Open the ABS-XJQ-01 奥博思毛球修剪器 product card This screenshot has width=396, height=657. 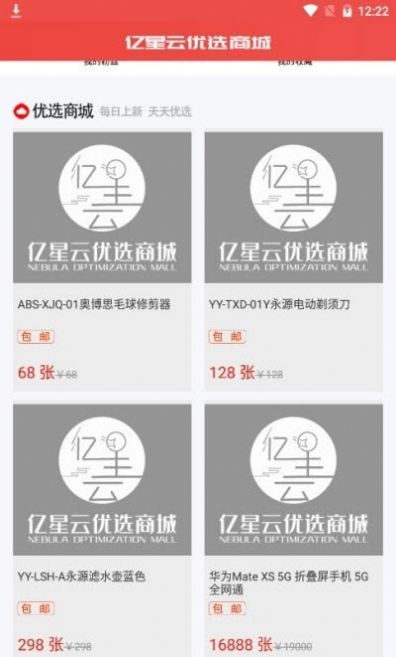tap(102, 261)
